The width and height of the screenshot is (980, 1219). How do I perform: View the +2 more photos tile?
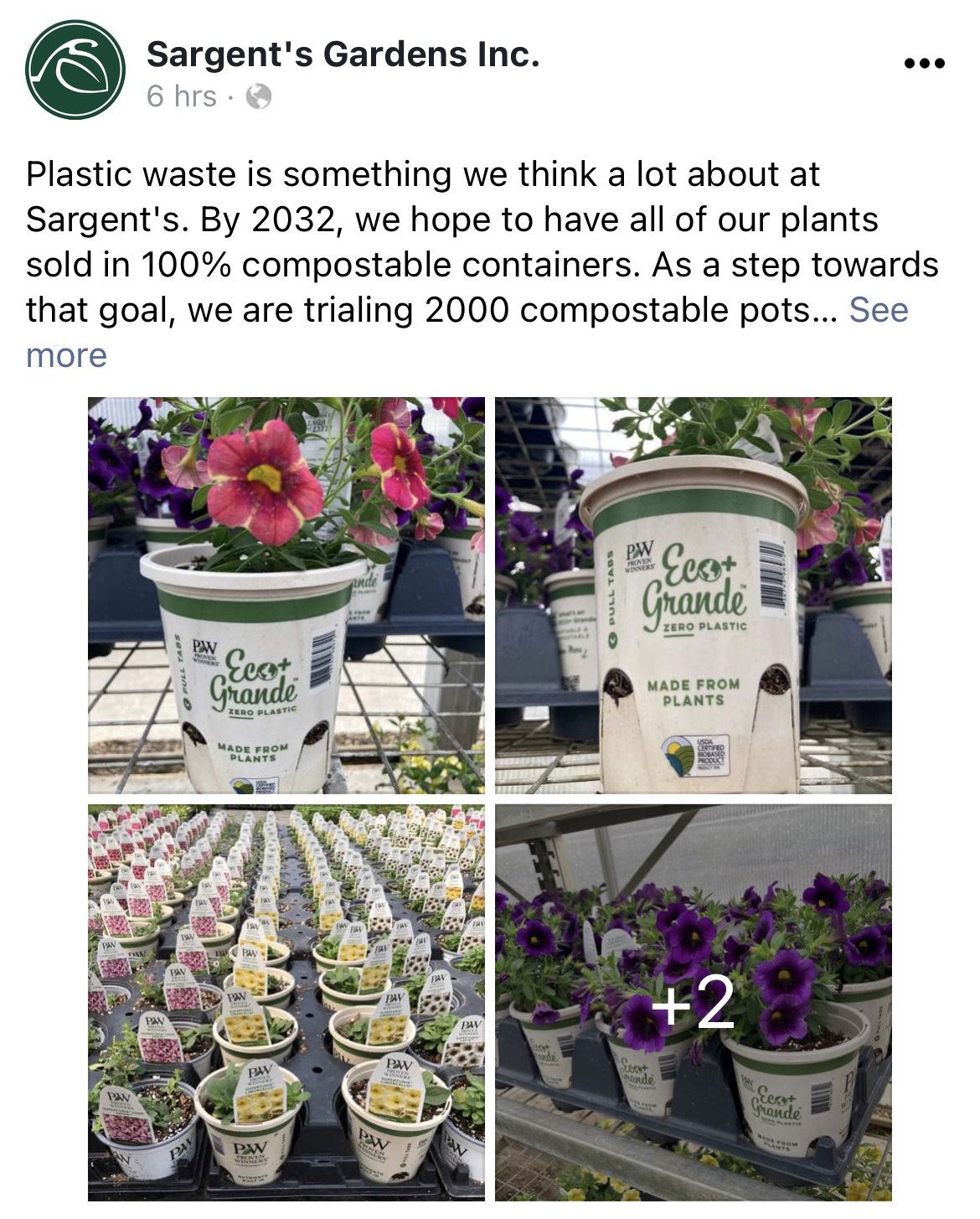point(693,1002)
